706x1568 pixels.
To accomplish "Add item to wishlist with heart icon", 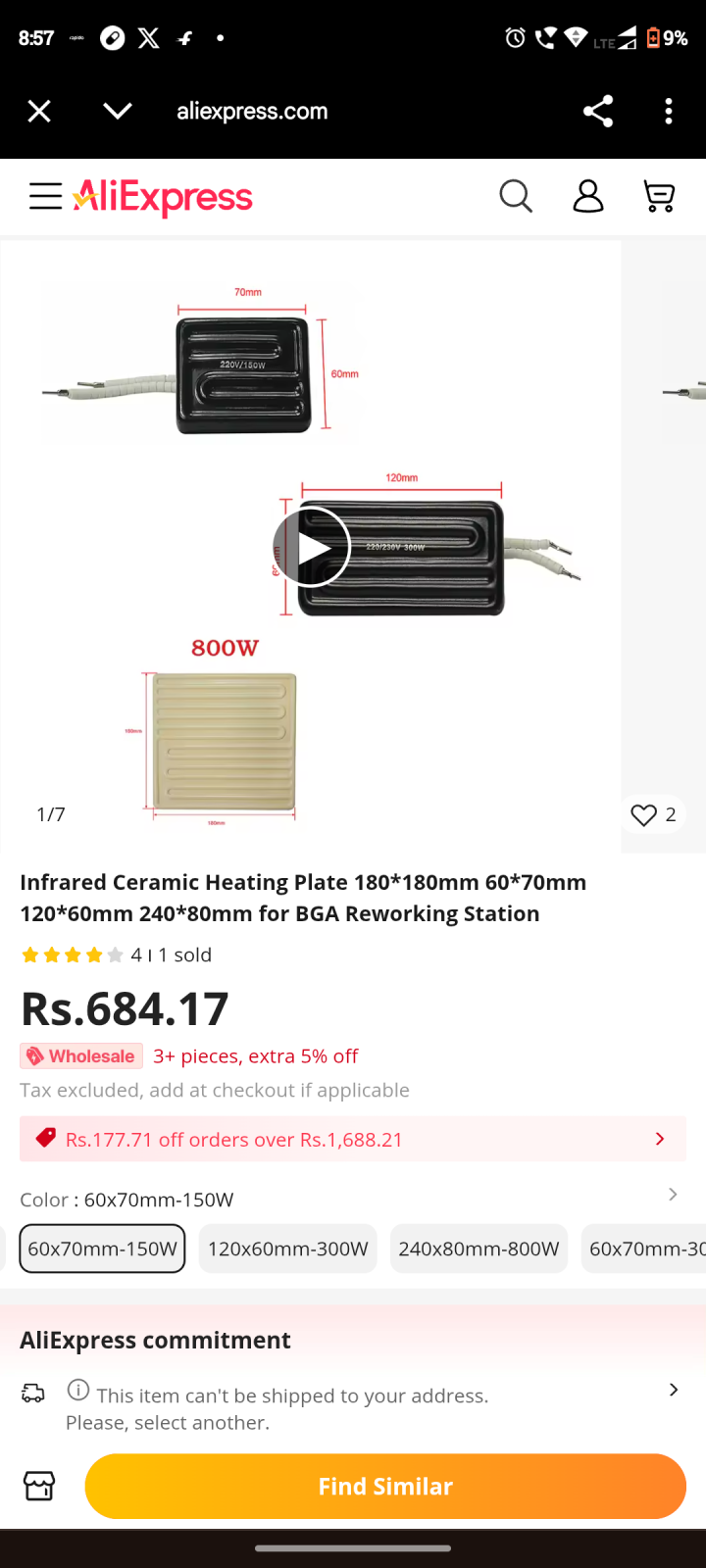I will [653, 814].
